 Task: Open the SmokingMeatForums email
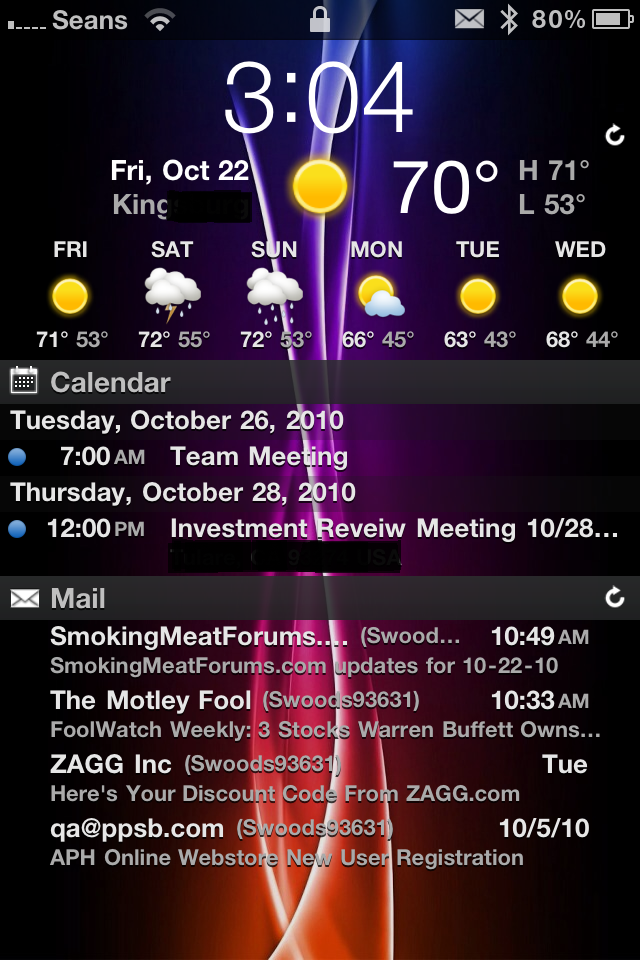coord(320,650)
